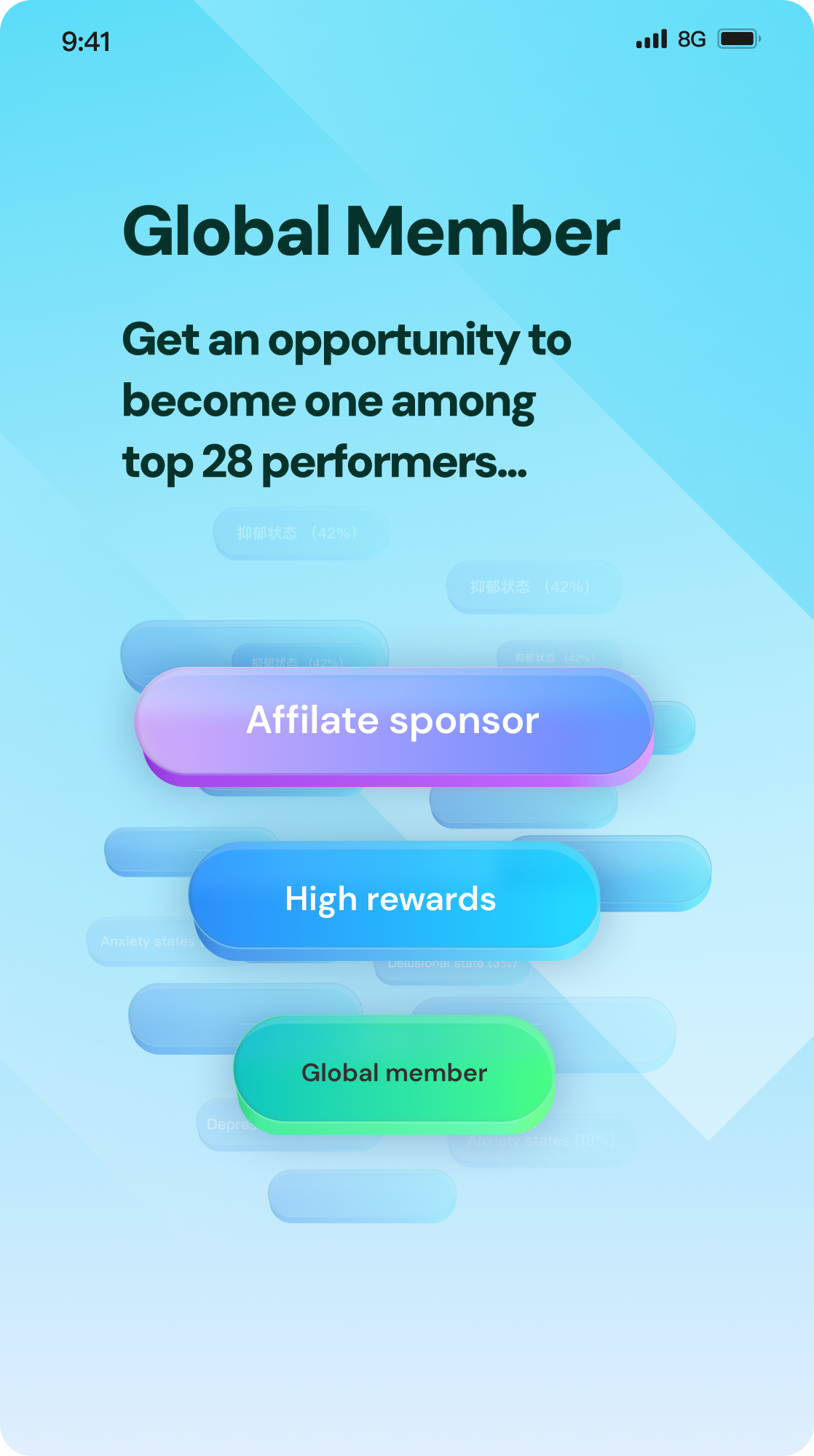Select the Delusional state (3%) tag
814x1456 pixels.
(x=451, y=962)
